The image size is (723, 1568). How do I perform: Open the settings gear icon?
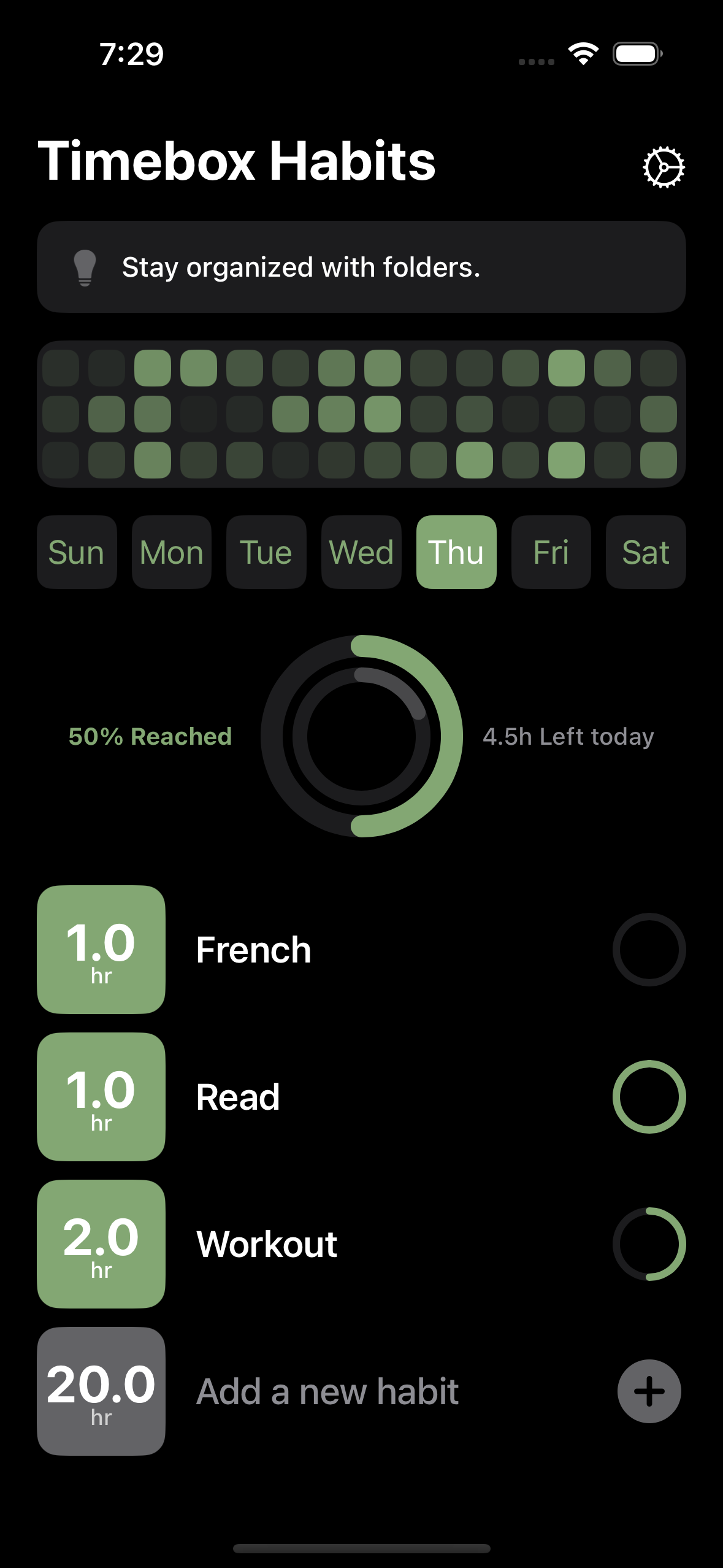click(x=664, y=167)
